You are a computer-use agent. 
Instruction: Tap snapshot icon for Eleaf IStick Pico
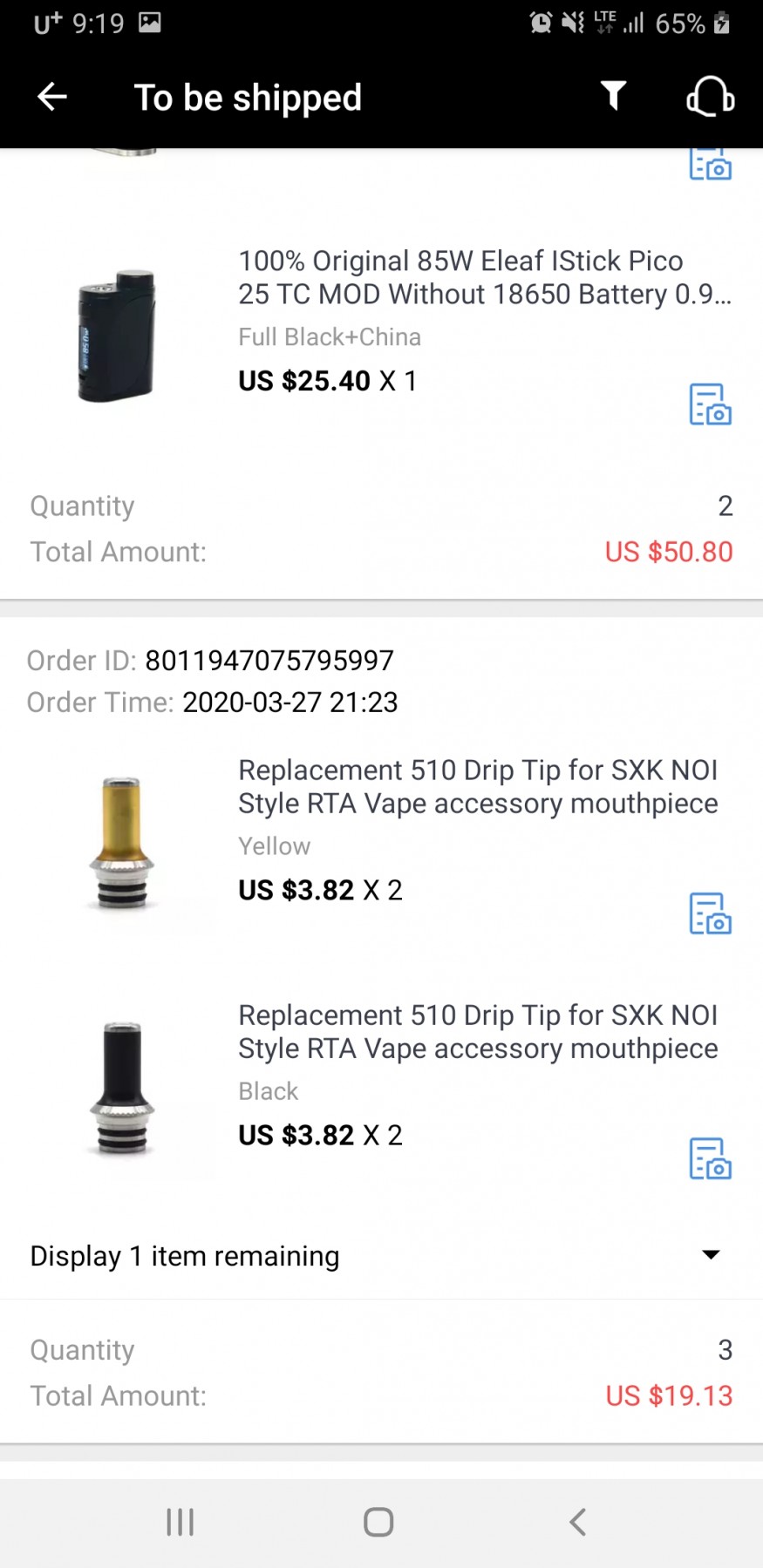pyautogui.click(x=710, y=404)
